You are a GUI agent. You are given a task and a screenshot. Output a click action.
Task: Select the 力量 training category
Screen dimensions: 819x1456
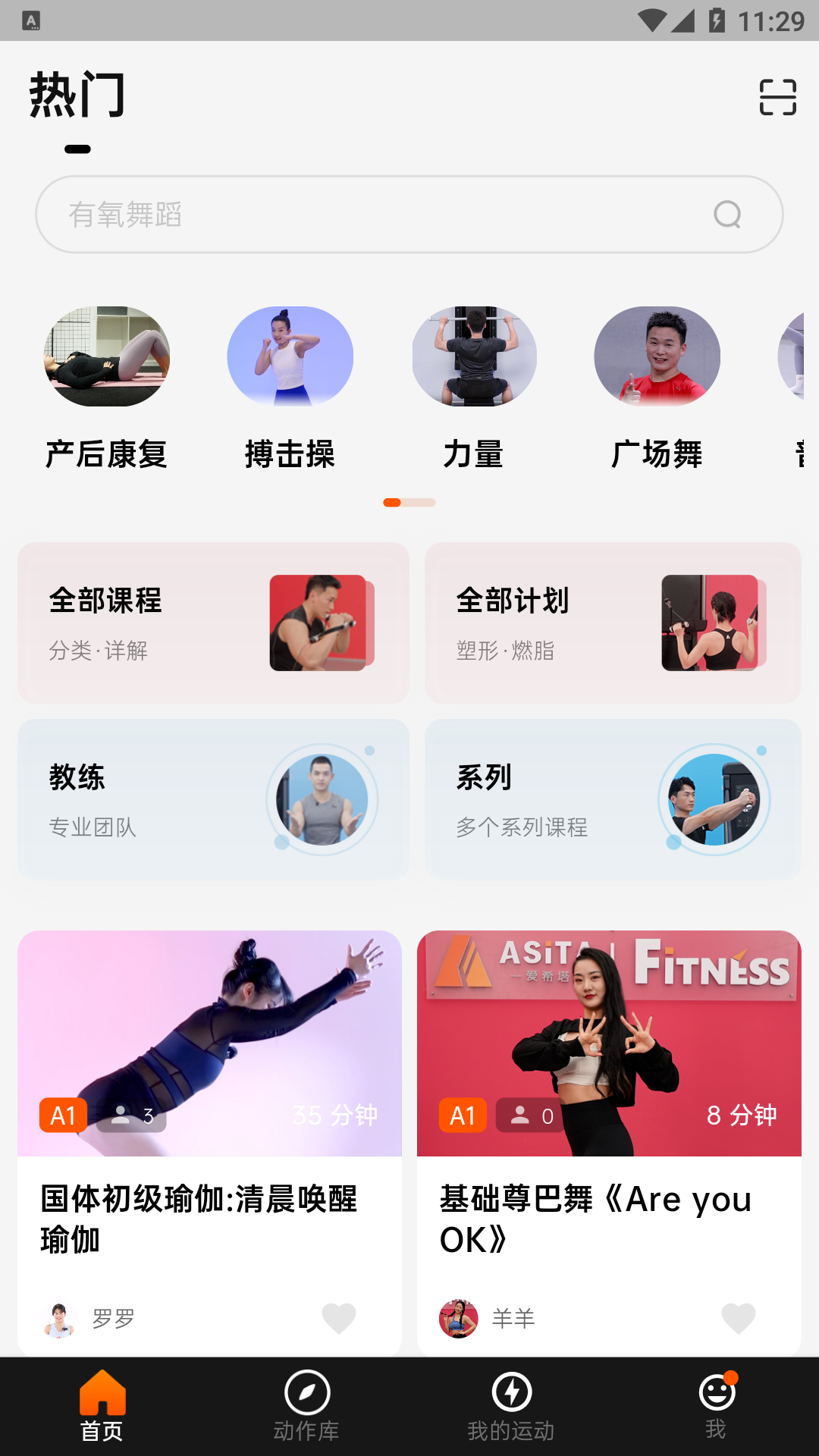click(x=474, y=356)
